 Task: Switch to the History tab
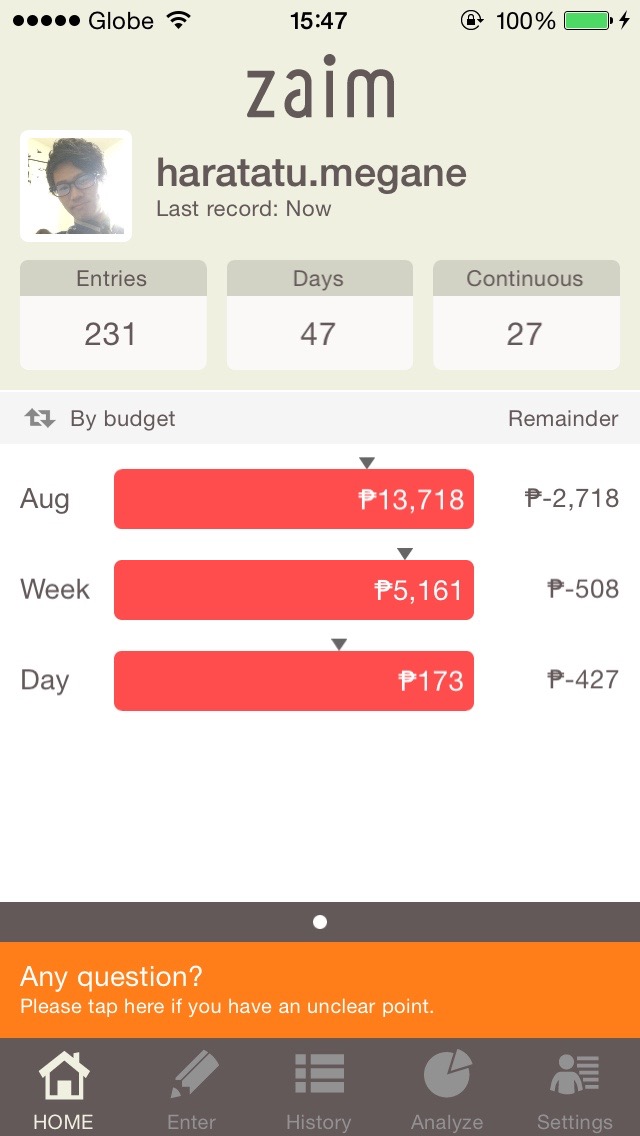pyautogui.click(x=319, y=1088)
